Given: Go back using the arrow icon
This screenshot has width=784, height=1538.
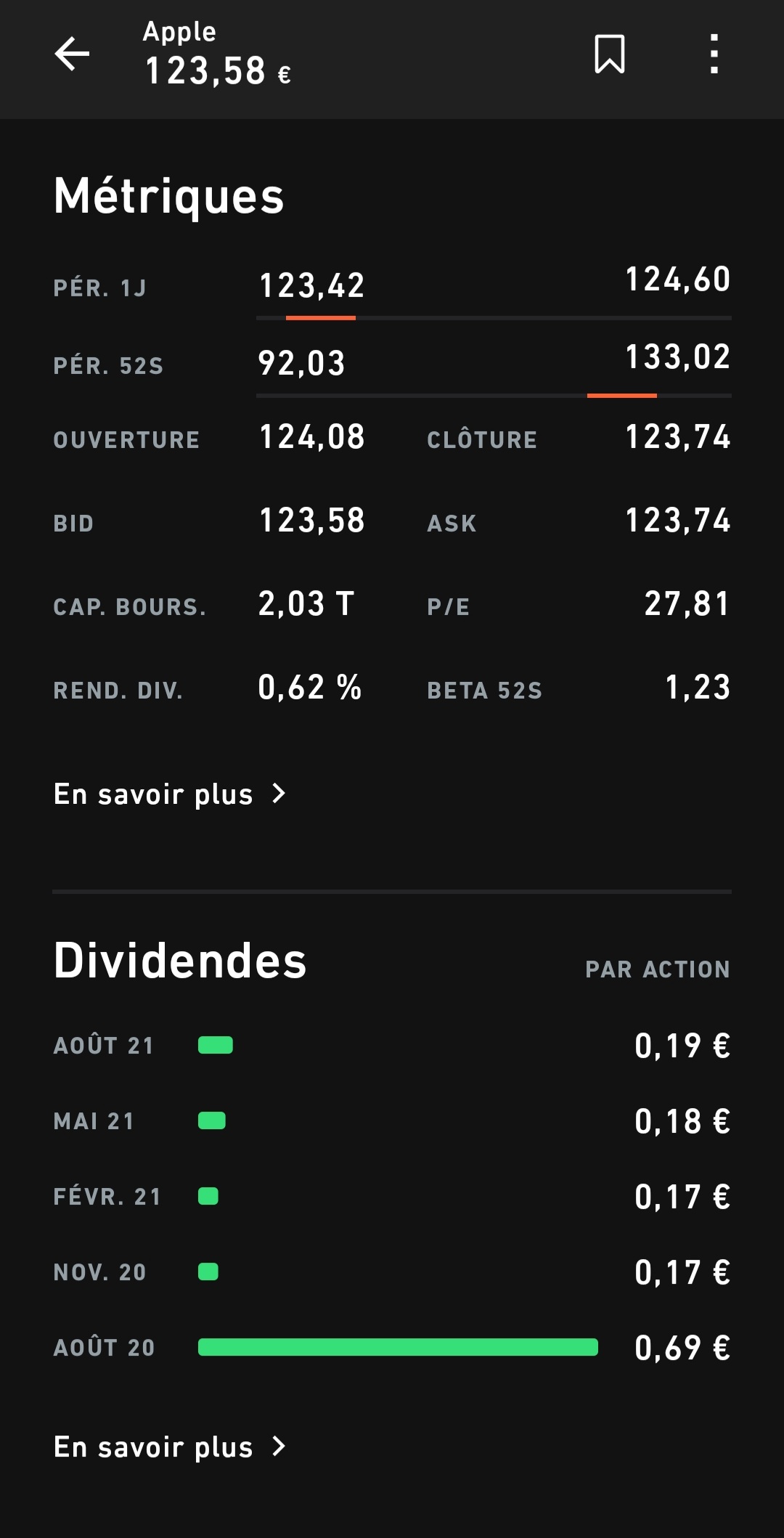Looking at the screenshot, I should point(72,54).
